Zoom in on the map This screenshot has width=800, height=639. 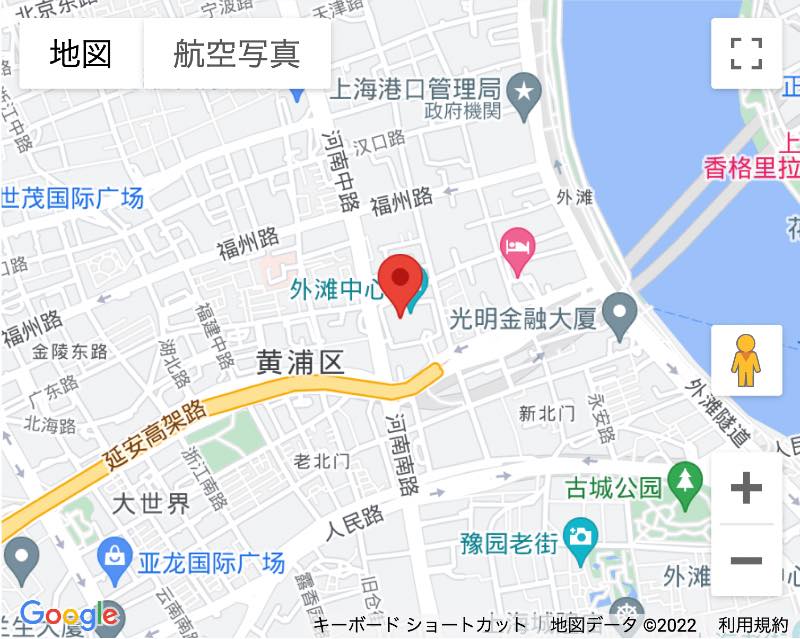pyautogui.click(x=746, y=488)
